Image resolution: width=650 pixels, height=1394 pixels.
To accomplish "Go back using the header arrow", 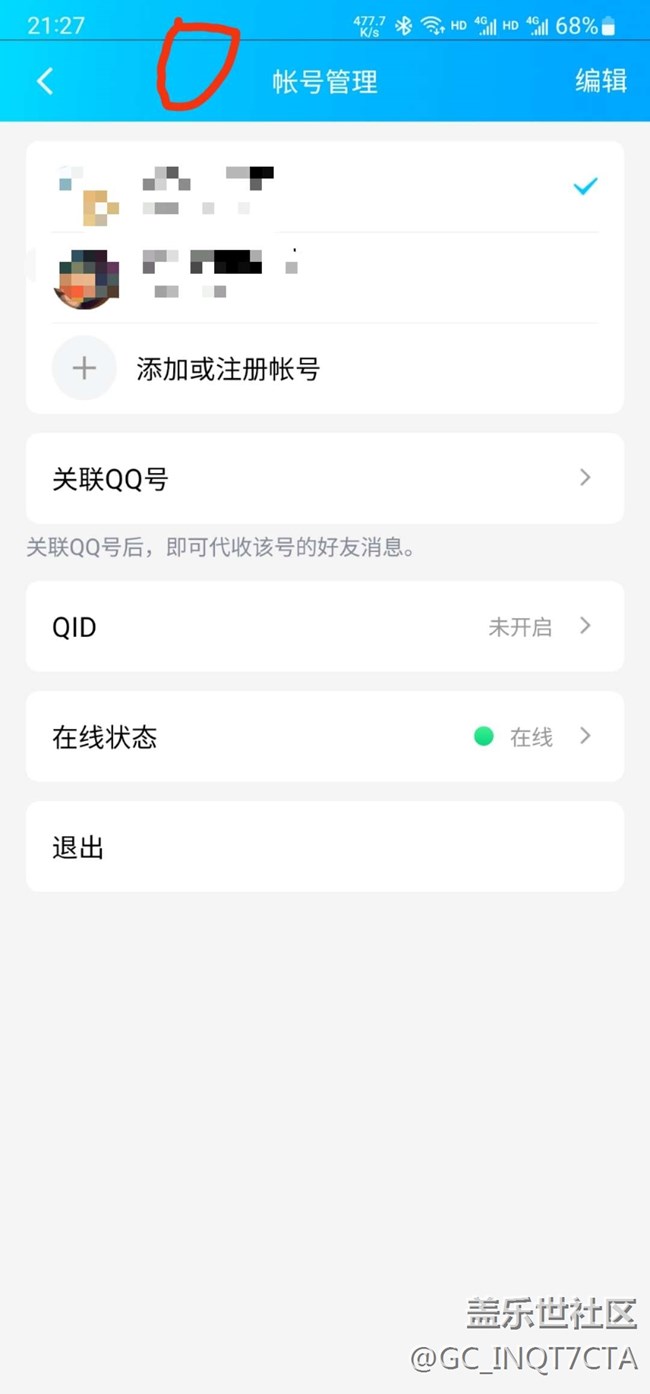I will [x=45, y=81].
